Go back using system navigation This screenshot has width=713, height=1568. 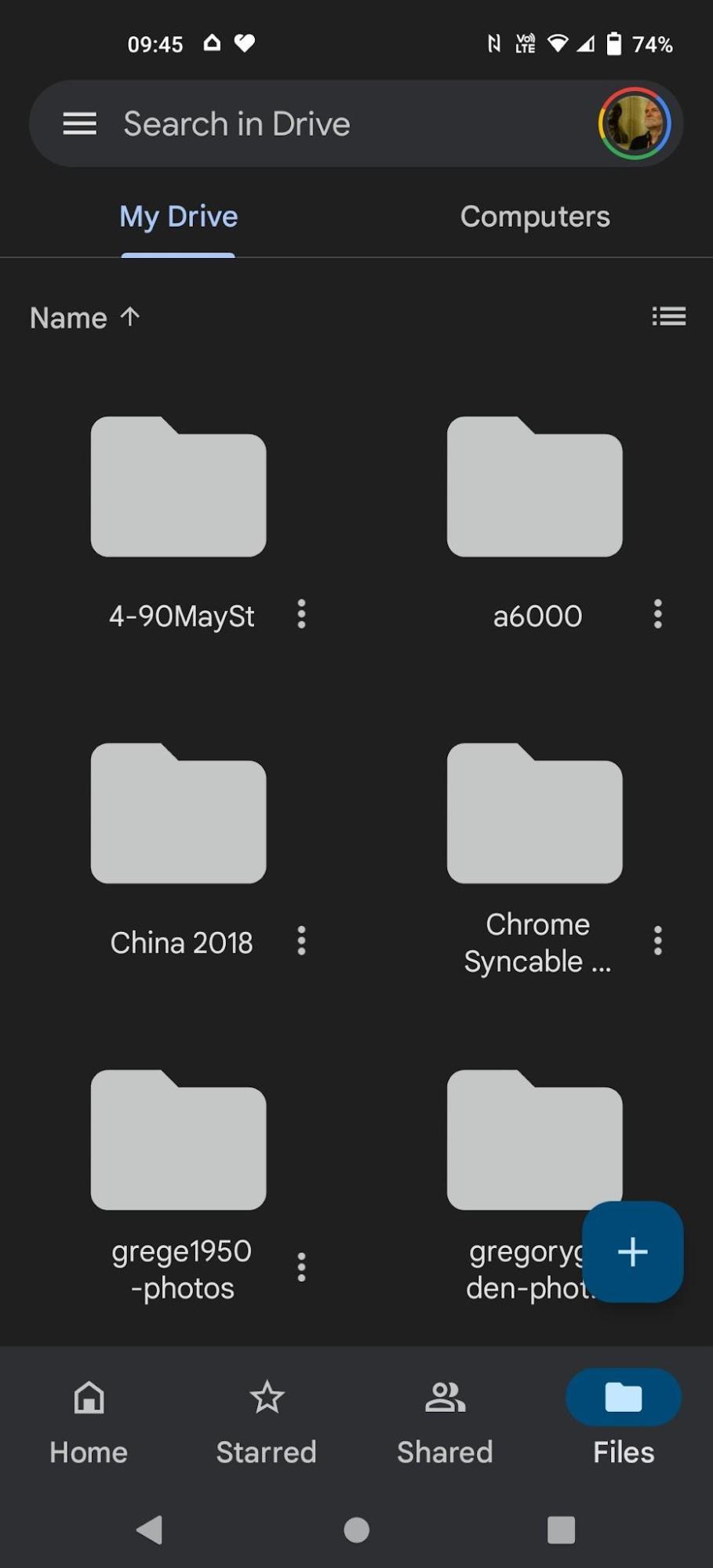point(149,1530)
